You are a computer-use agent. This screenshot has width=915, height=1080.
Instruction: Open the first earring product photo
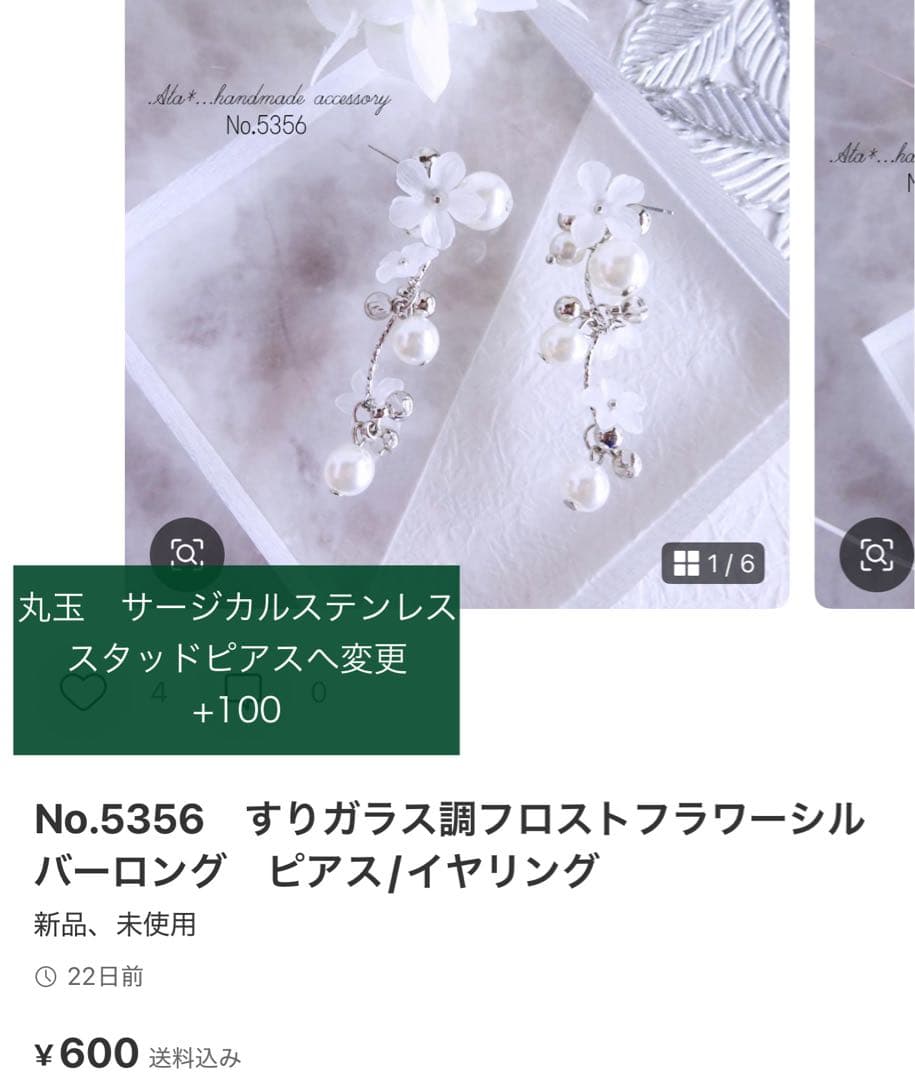(456, 300)
